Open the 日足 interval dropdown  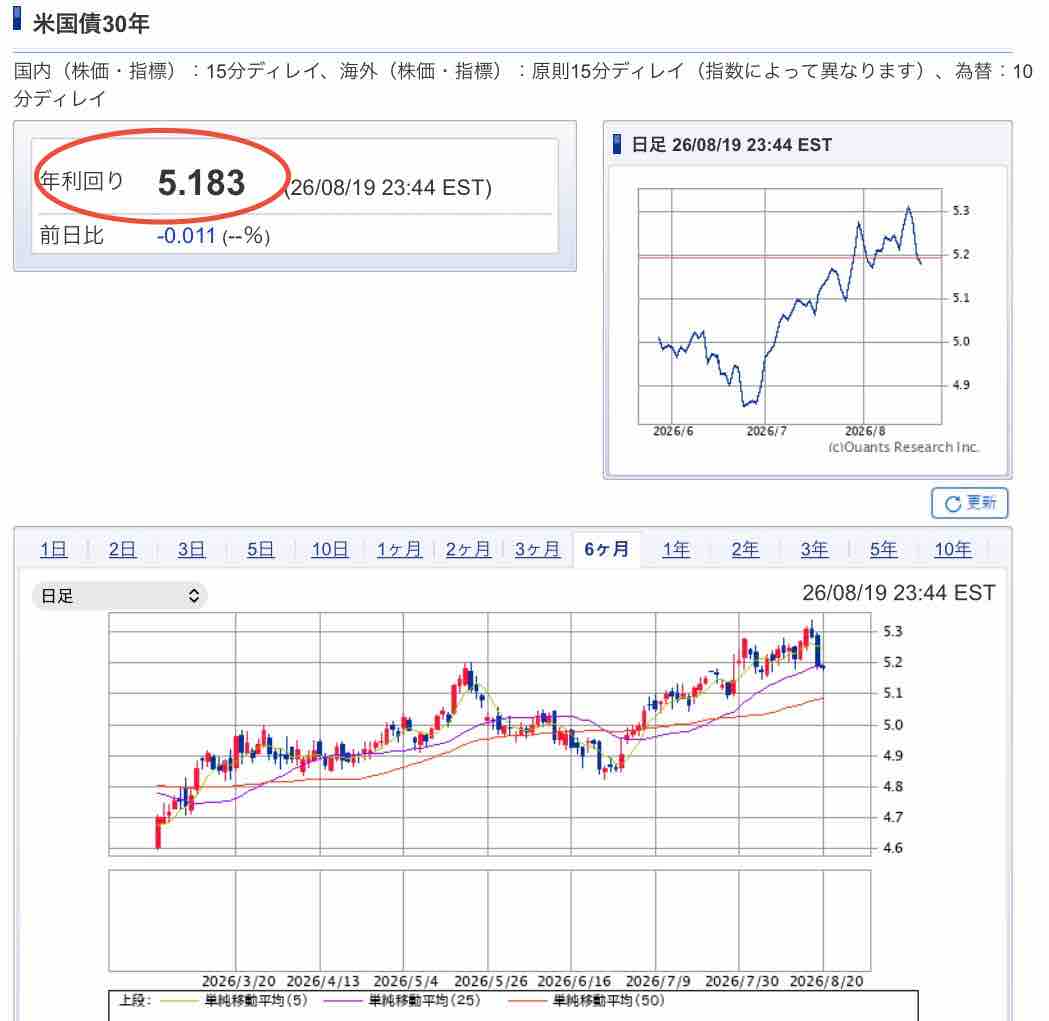(x=120, y=595)
